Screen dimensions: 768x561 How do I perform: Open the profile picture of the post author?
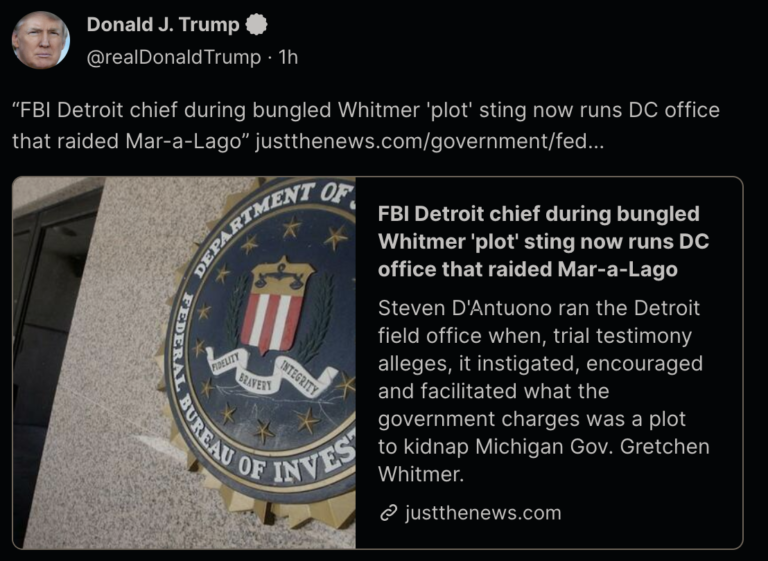(x=41, y=40)
